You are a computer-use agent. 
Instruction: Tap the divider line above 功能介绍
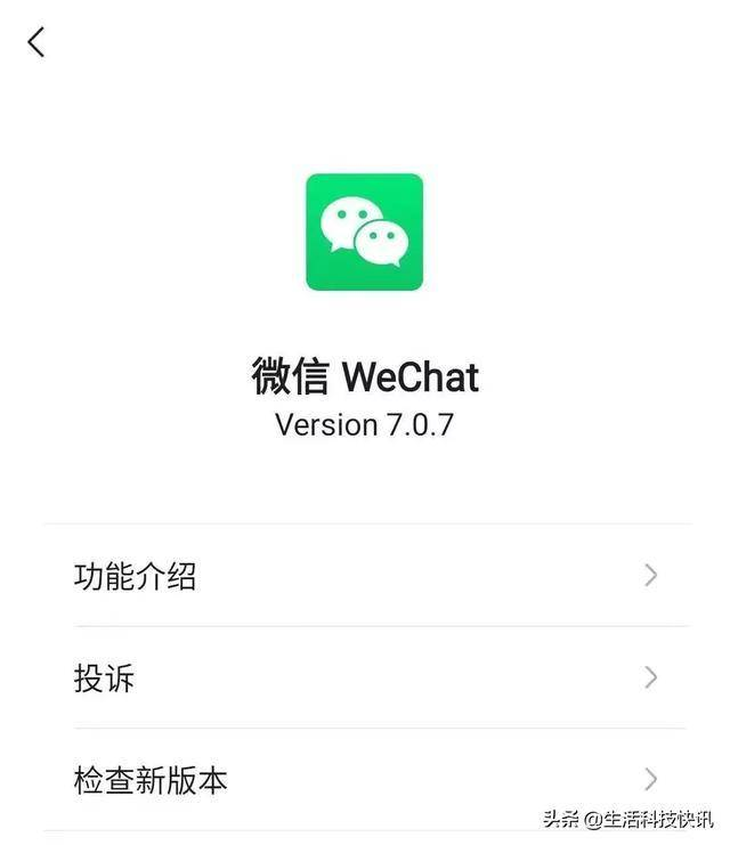(x=365, y=524)
